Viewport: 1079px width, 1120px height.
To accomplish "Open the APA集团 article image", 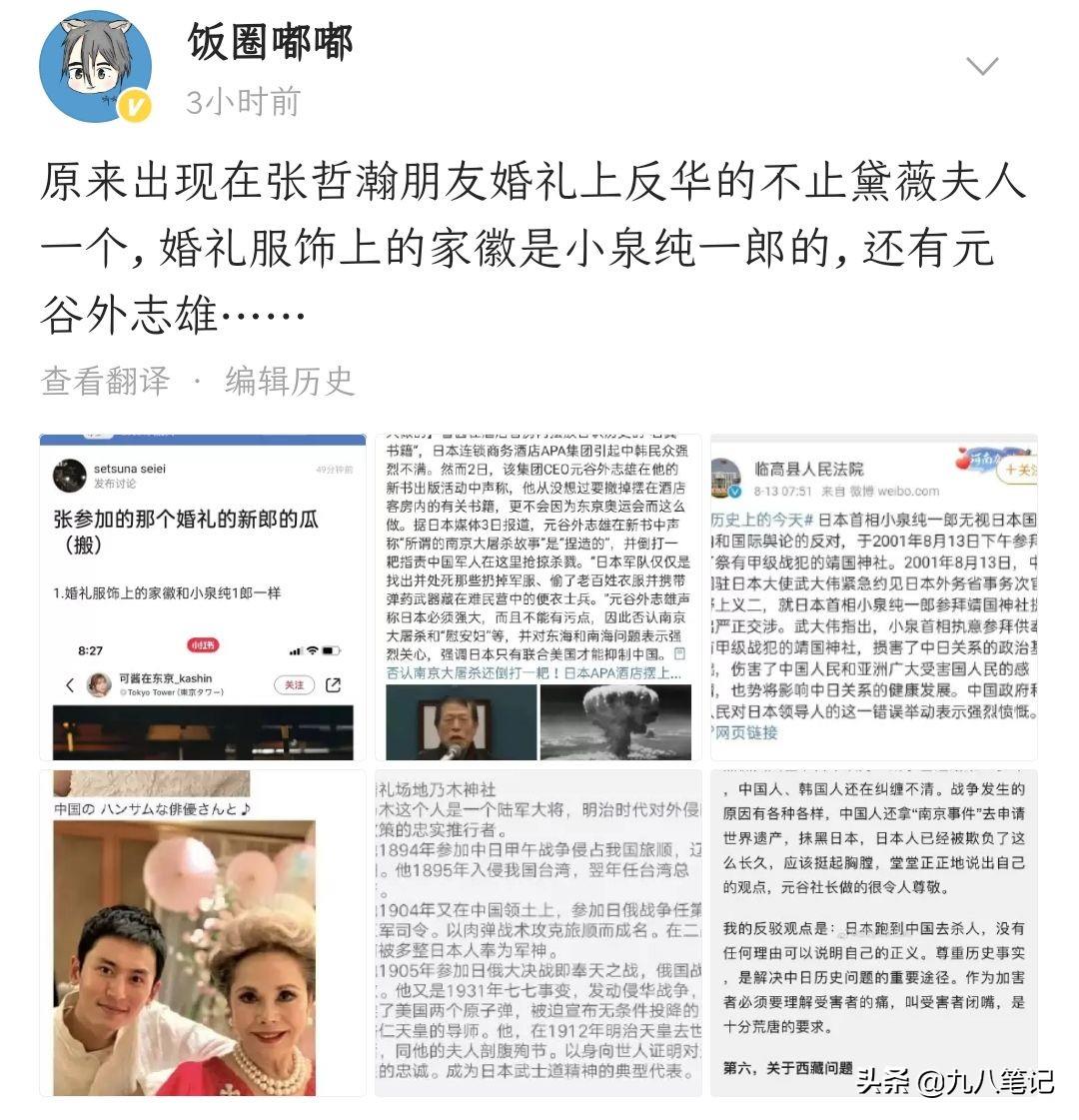I will tap(539, 597).
